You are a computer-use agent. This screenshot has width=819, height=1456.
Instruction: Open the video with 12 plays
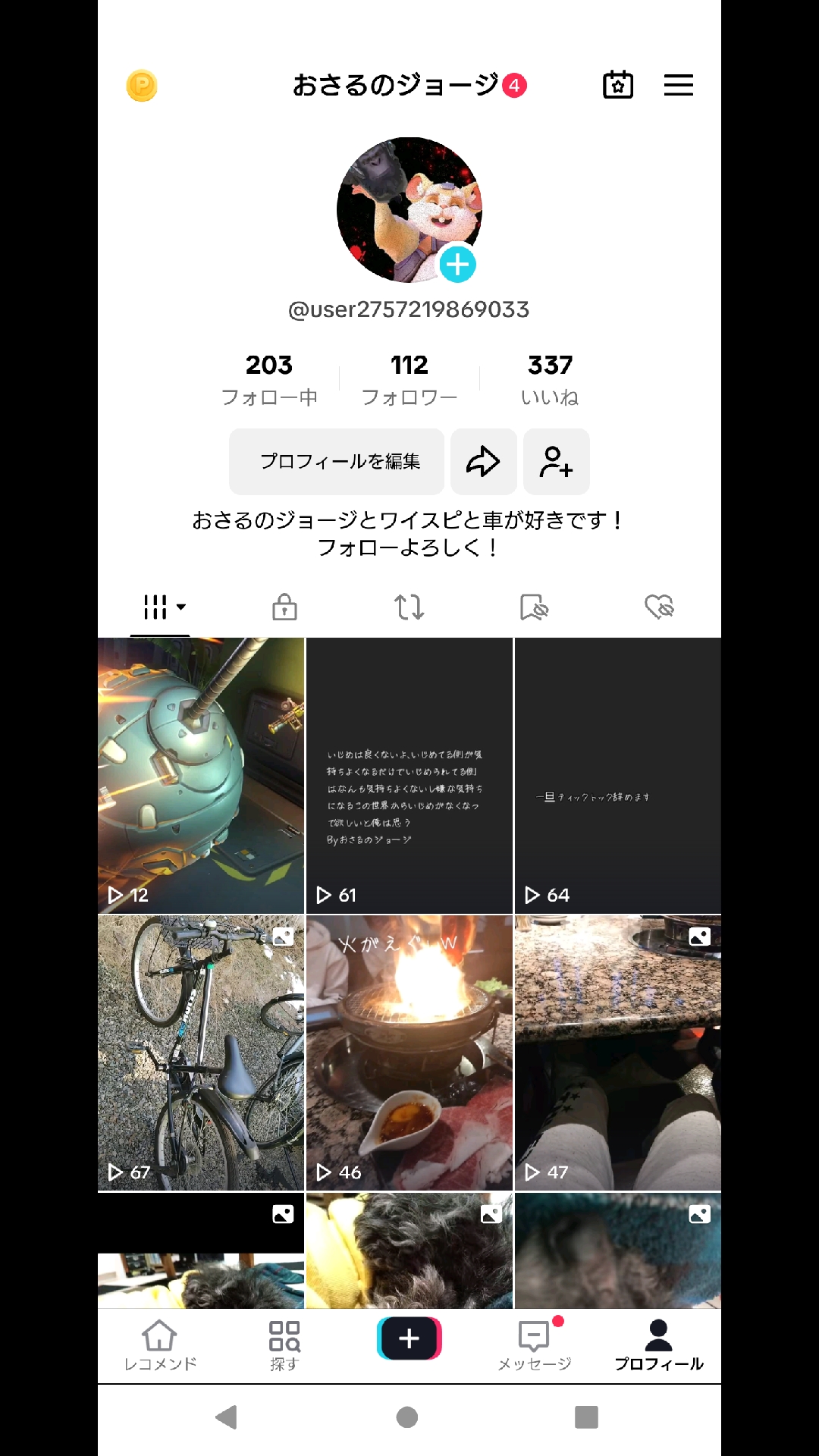(x=201, y=775)
